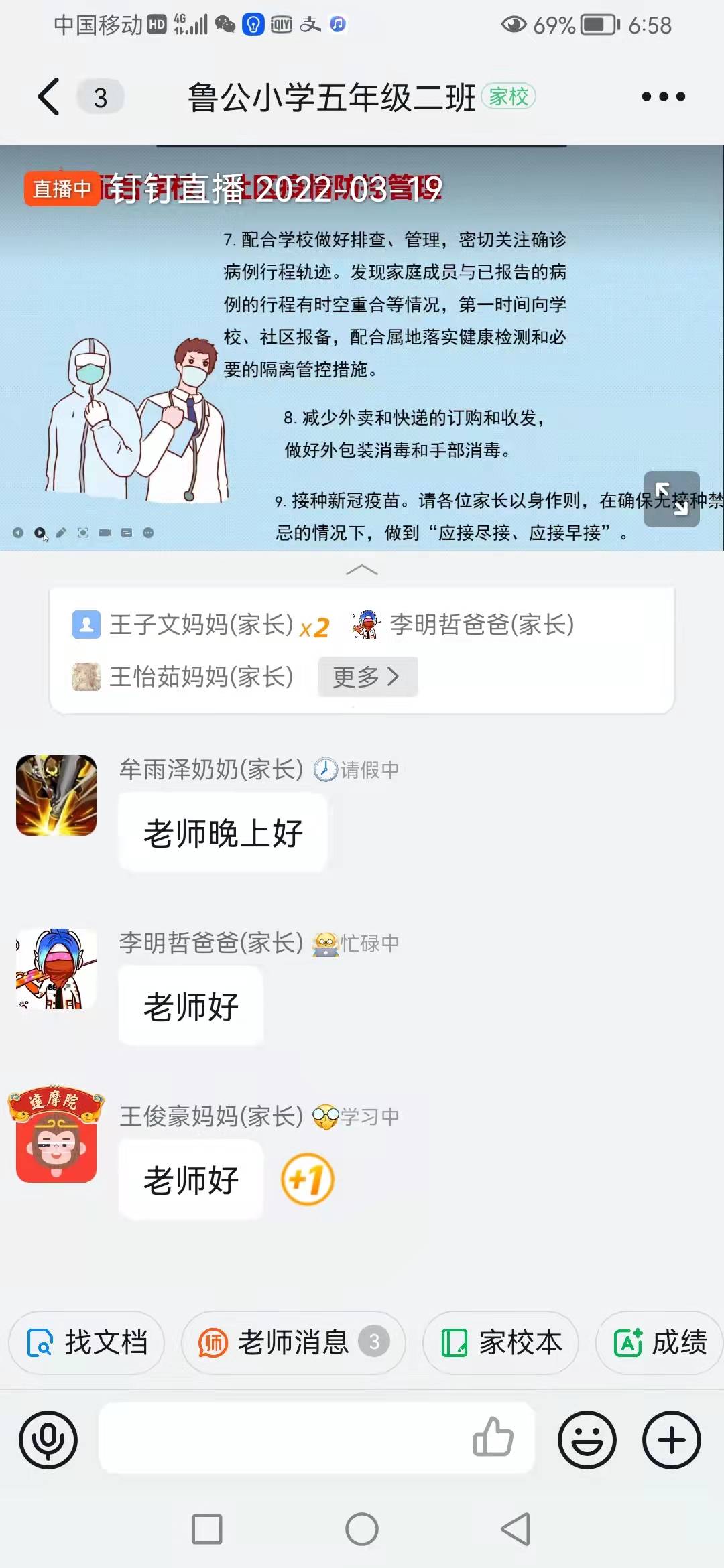
Task: Collapse the speaking members panel with the chevron
Action: [x=362, y=570]
